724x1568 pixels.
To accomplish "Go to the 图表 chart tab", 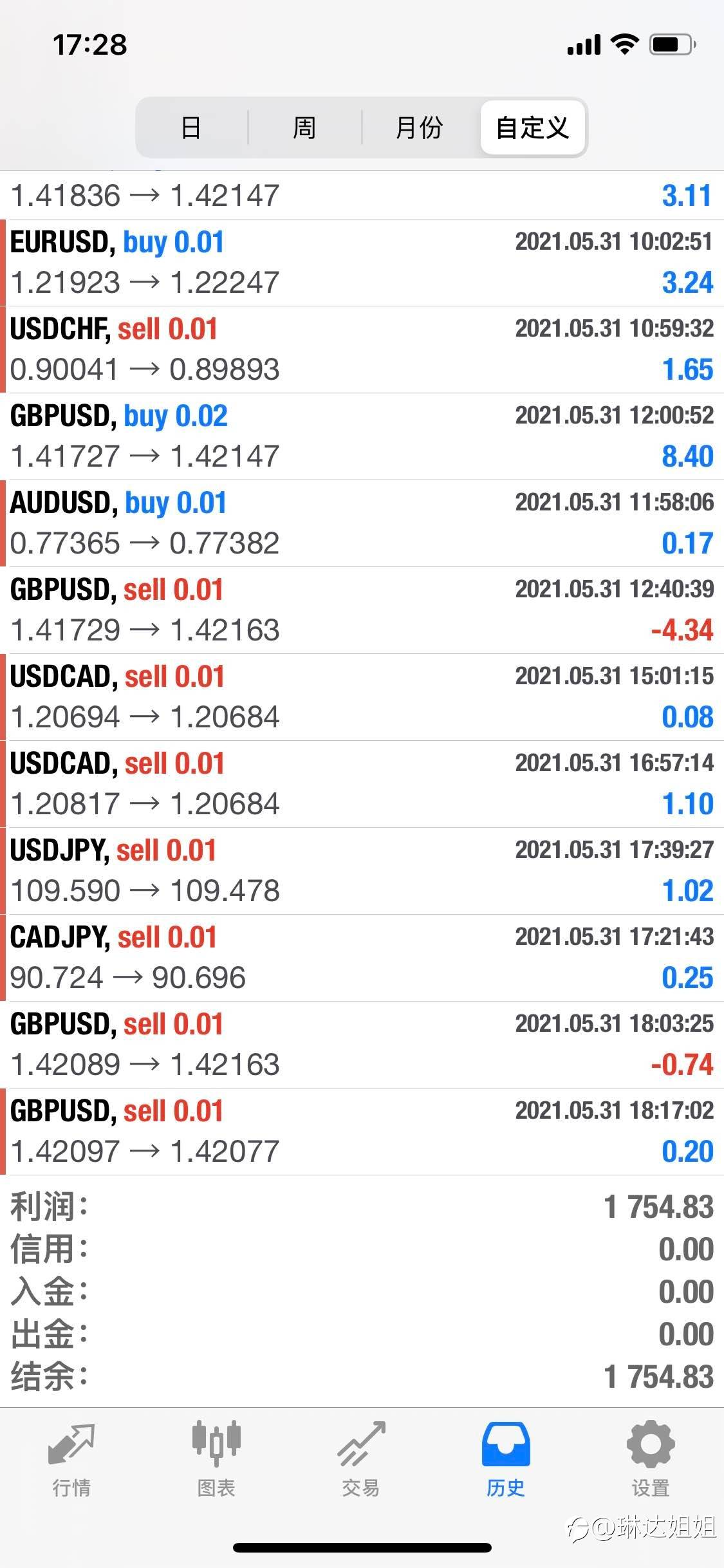I will [216, 1459].
